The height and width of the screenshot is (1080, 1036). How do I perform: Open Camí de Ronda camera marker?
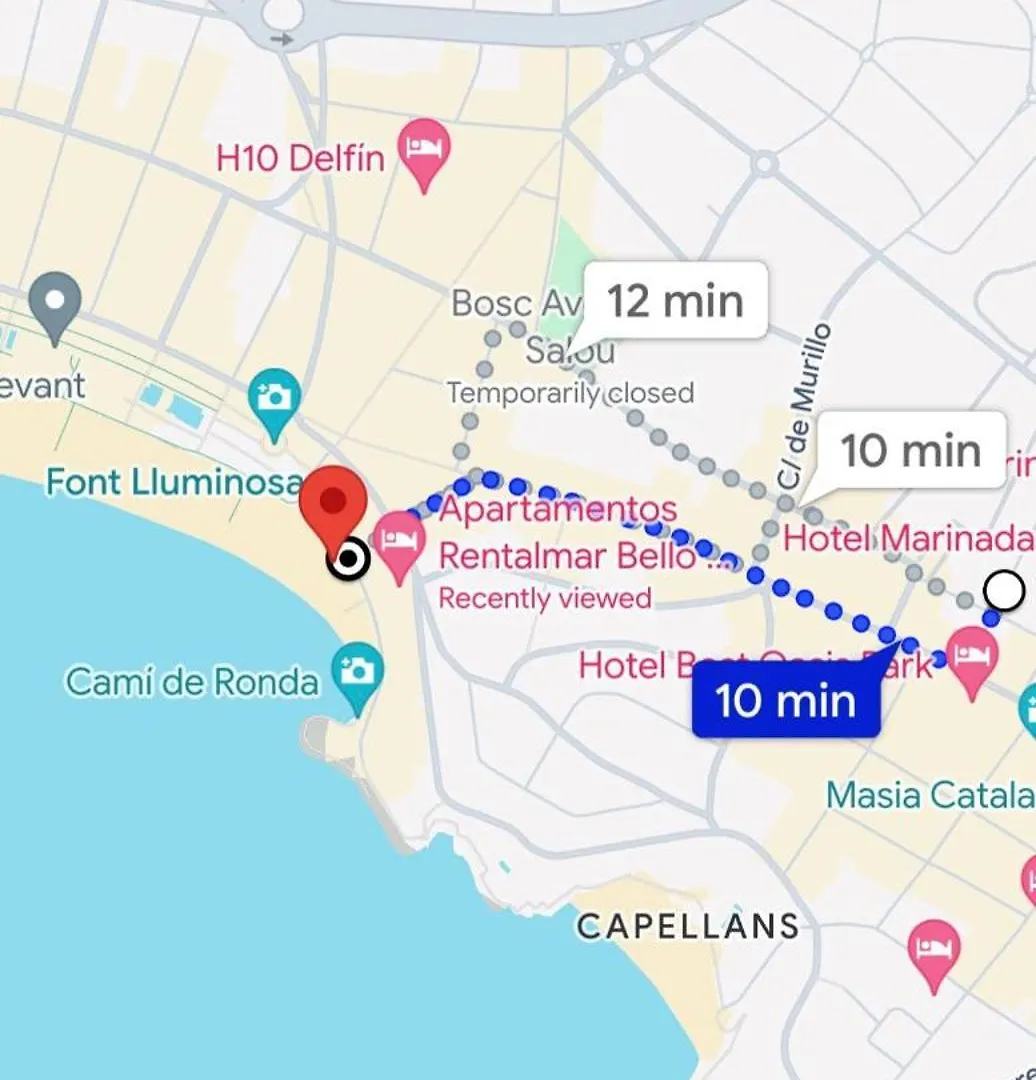tap(357, 672)
